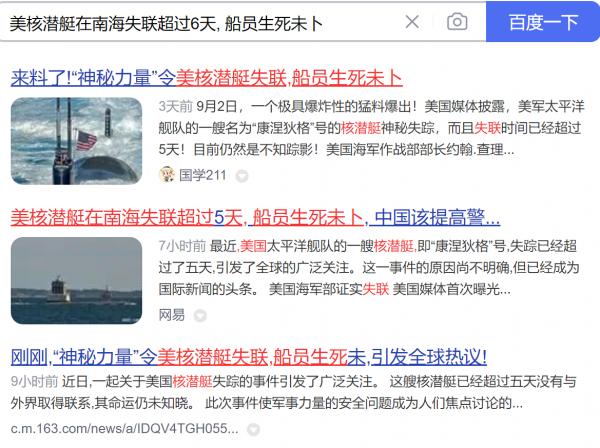Open the submarine with flag thumbnail
This screenshot has height=448, width=600.
pos(76,139)
